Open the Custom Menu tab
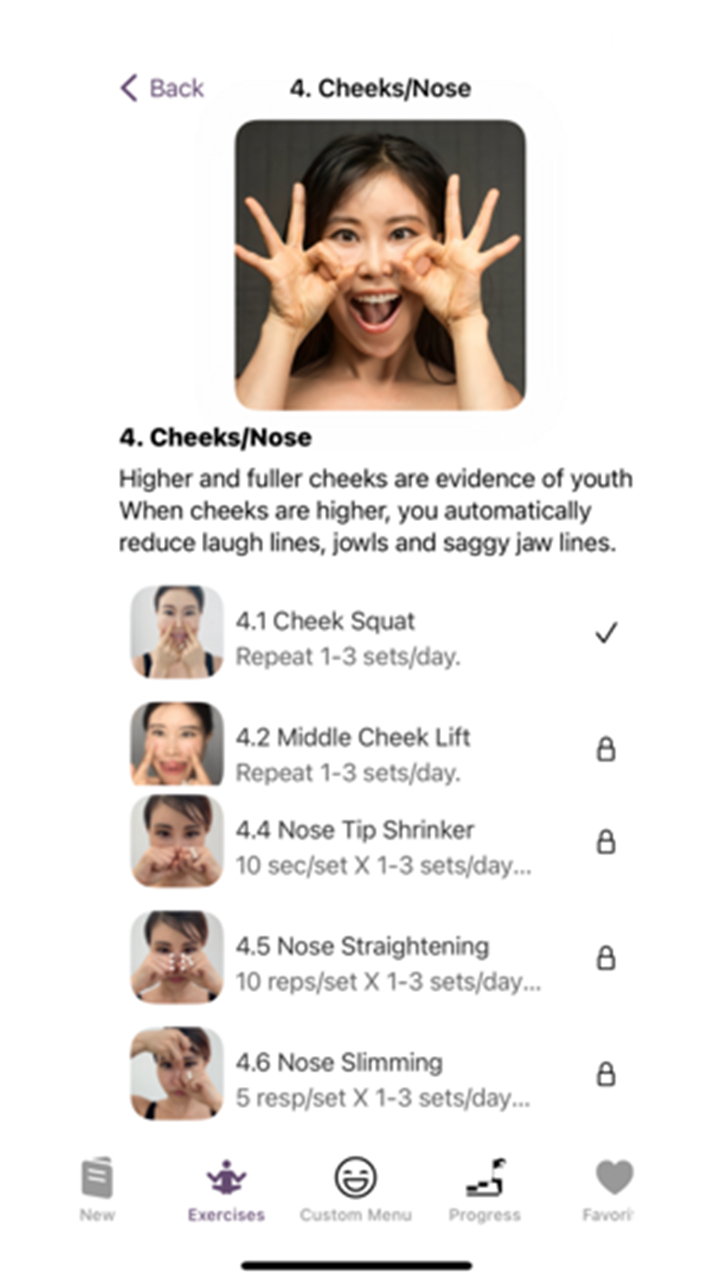Screen dimensions: 720x1278 click(355, 1190)
